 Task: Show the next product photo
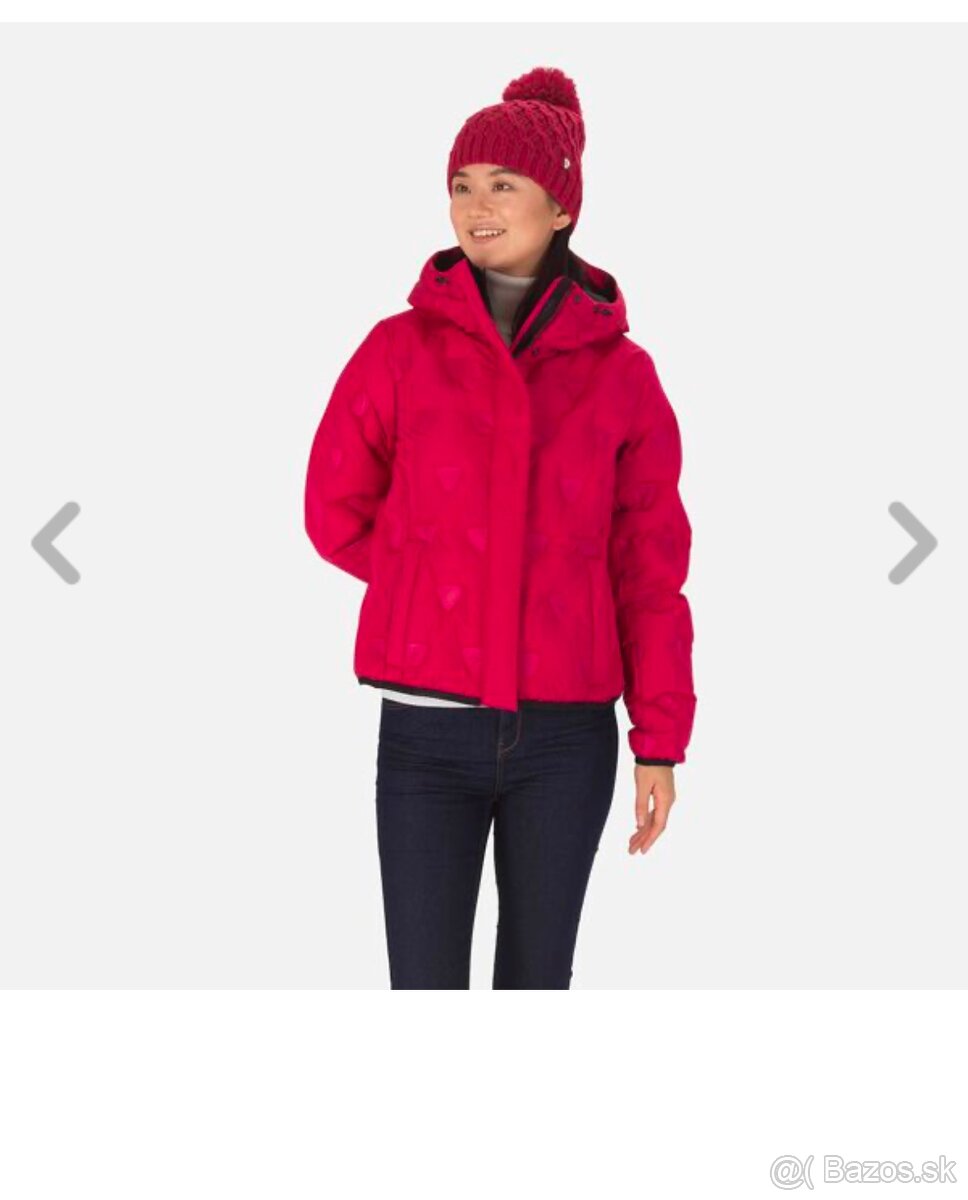point(911,543)
